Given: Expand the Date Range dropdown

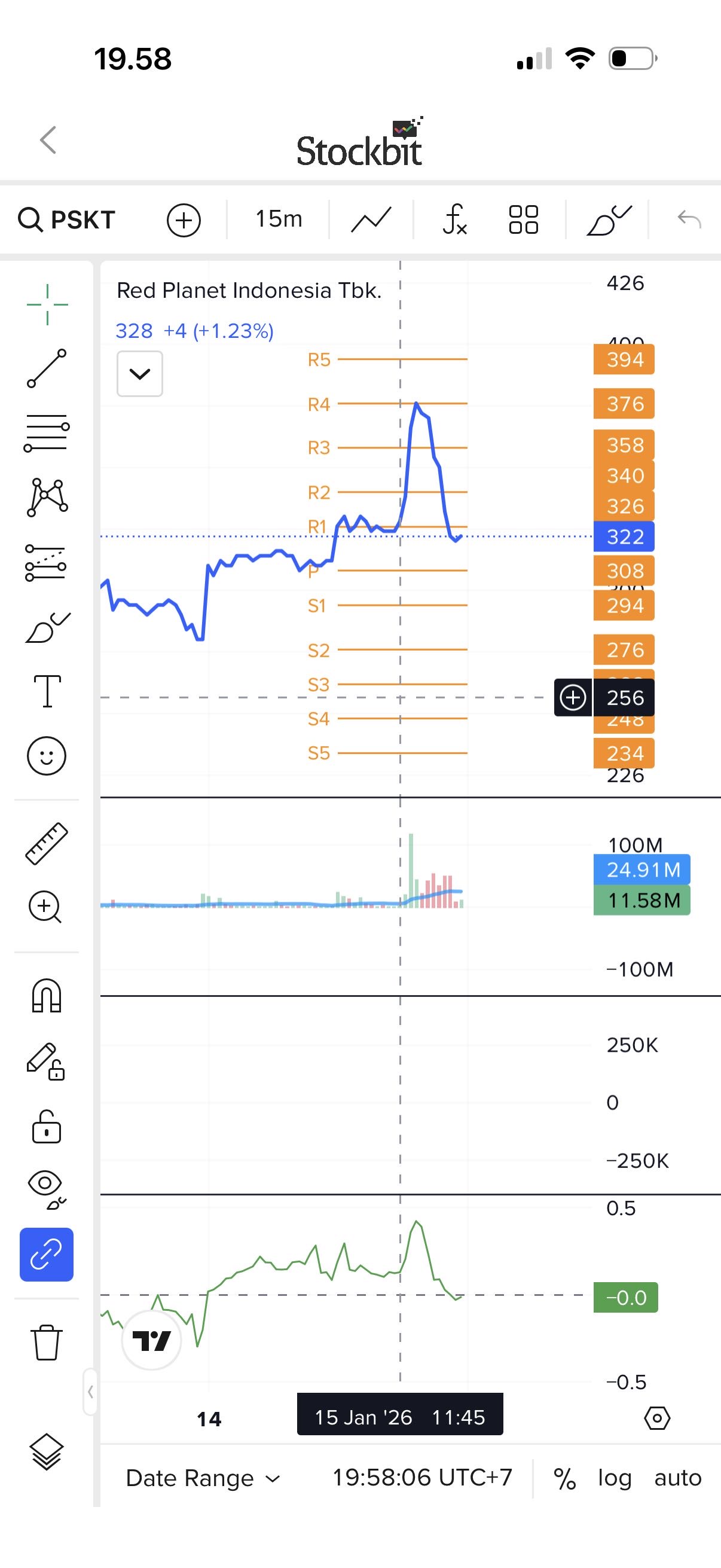Looking at the screenshot, I should 202,1478.
